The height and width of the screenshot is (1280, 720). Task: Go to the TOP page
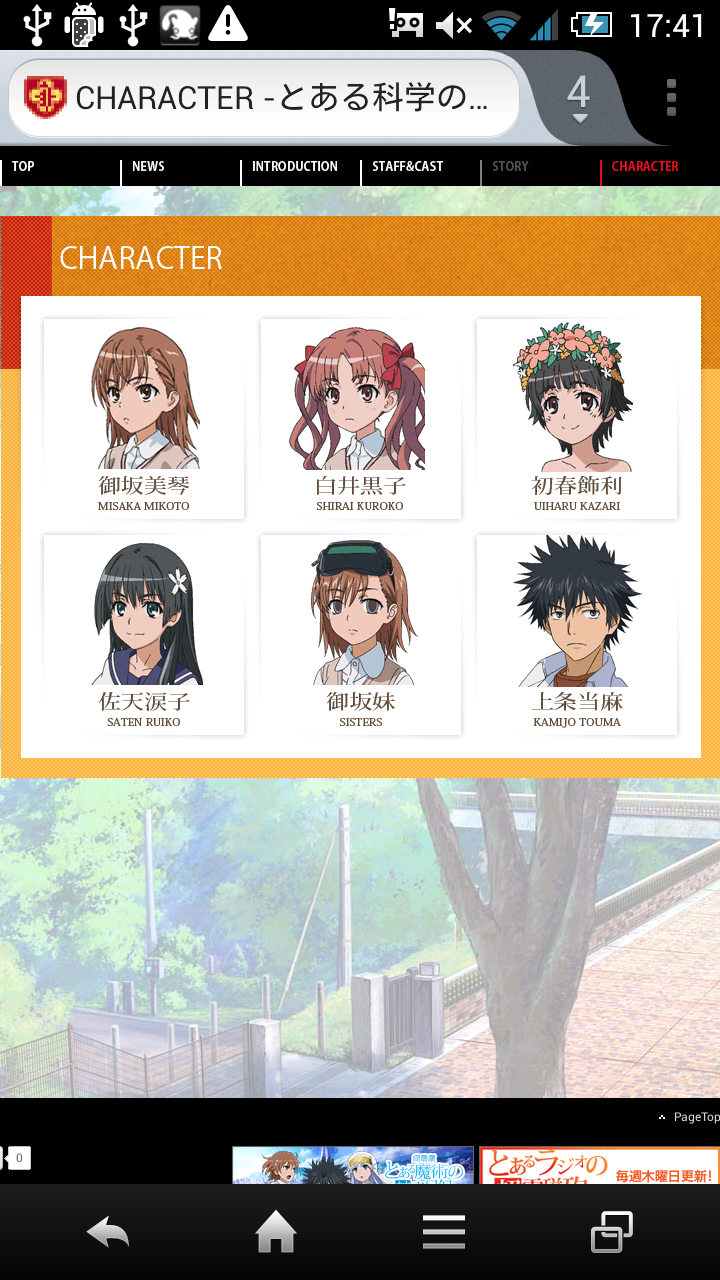coord(24,167)
